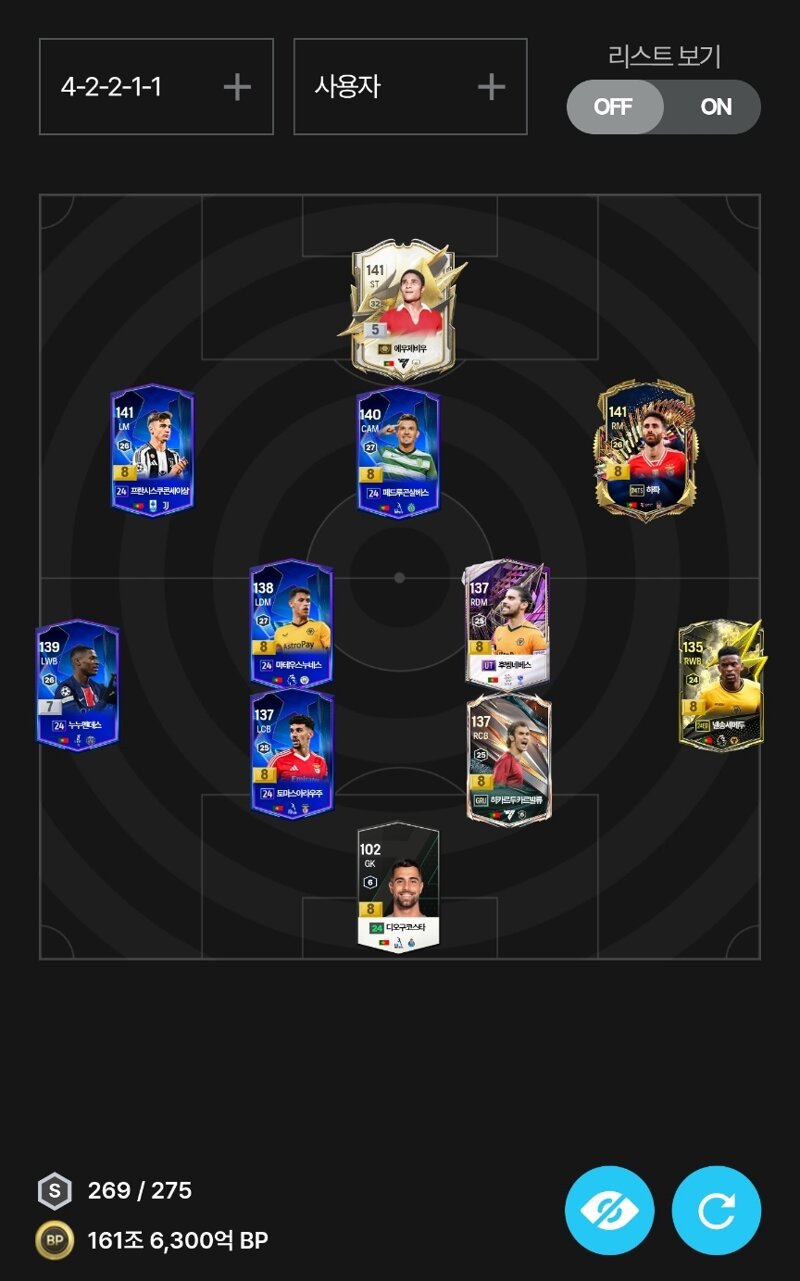
Task: Open the 4-2-2-1-1 formation selector
Action: point(156,87)
